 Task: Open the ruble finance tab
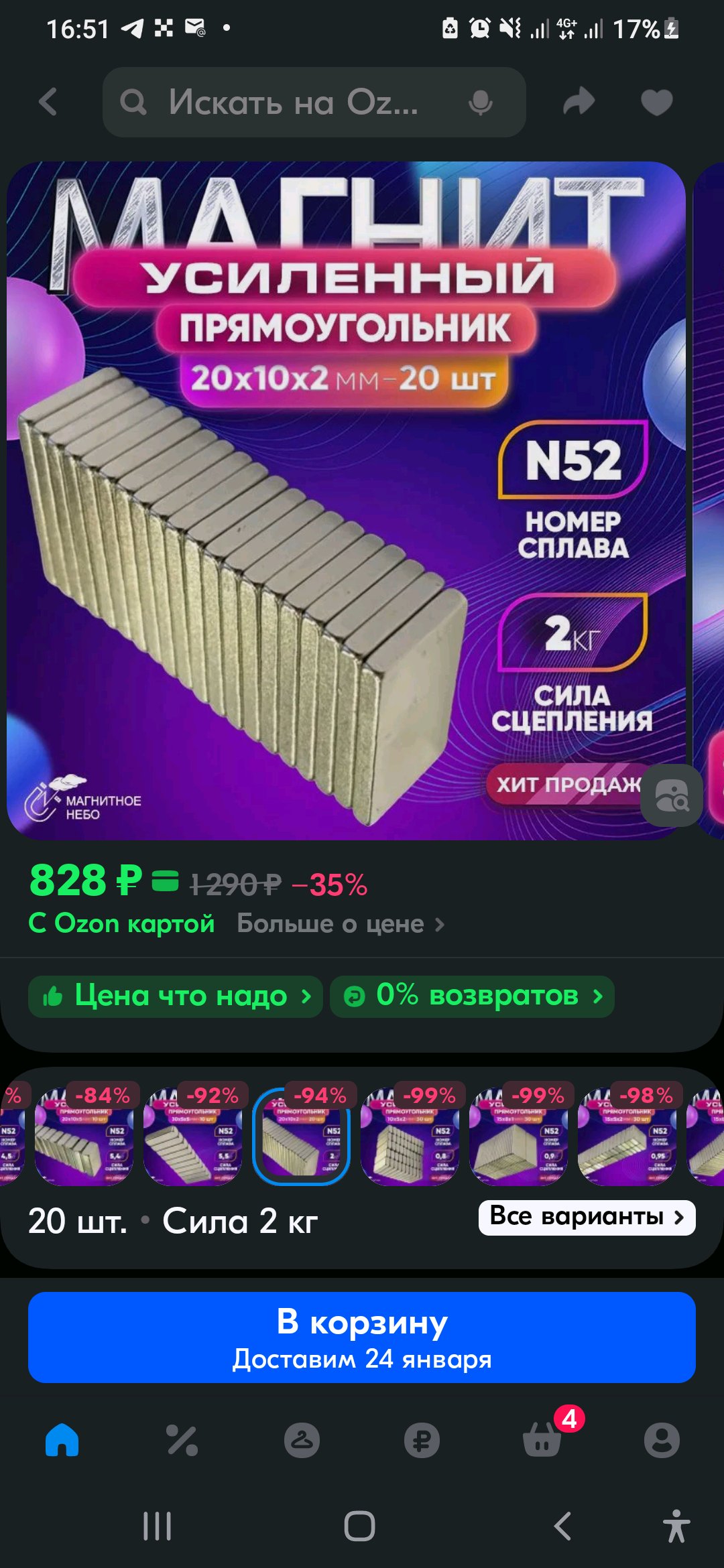422,1440
